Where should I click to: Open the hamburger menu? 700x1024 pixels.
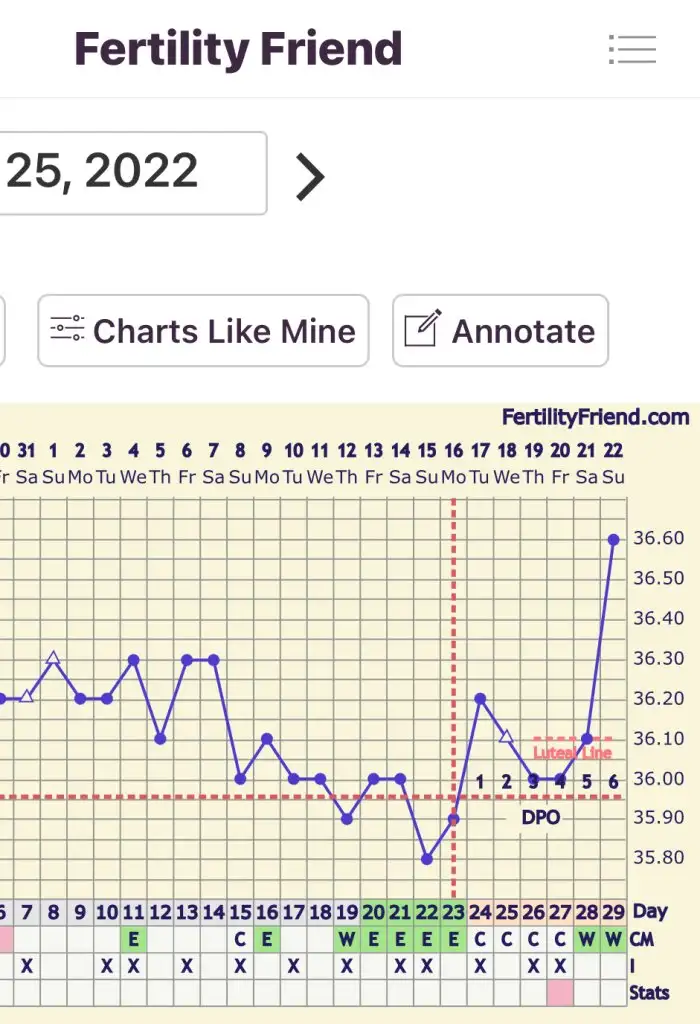point(632,49)
